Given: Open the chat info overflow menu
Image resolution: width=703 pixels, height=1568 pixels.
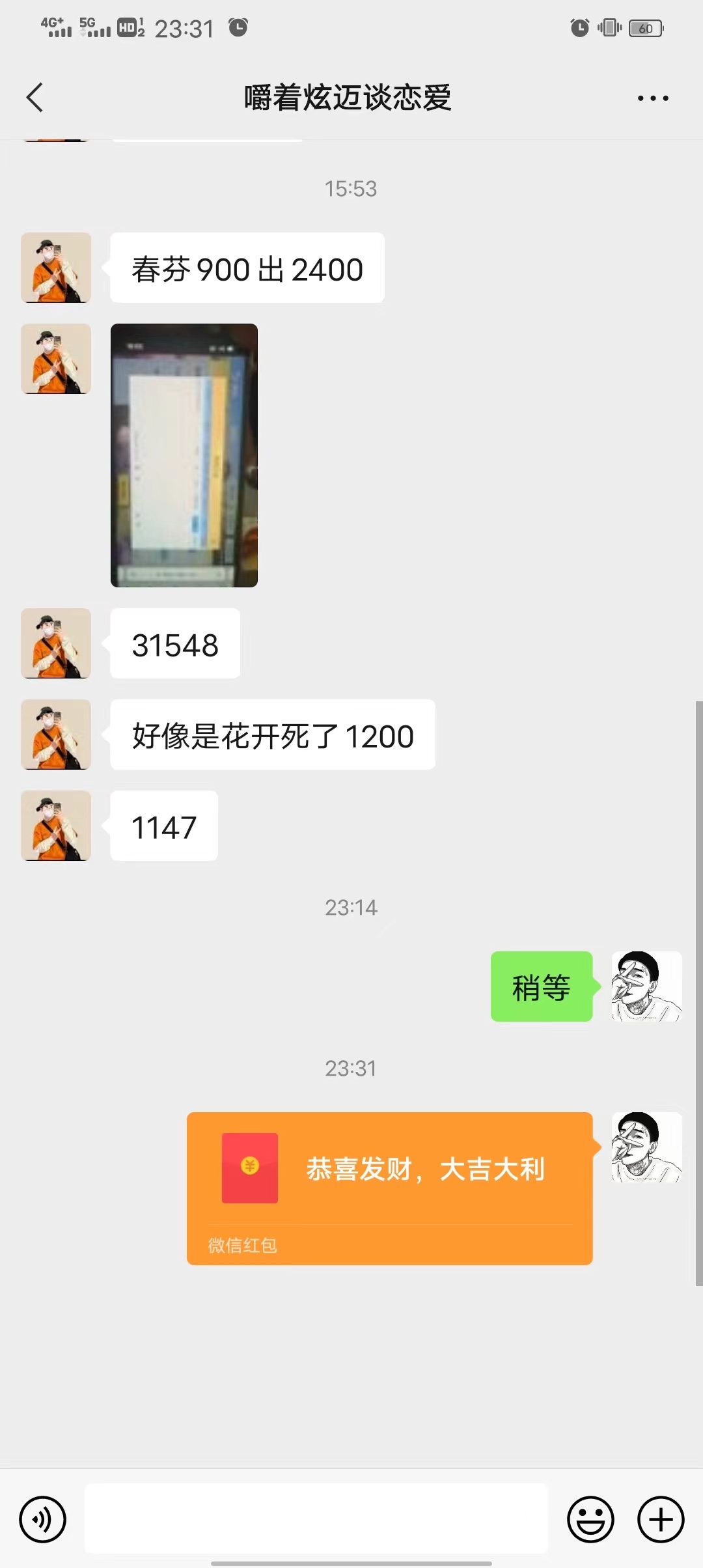Looking at the screenshot, I should (x=652, y=98).
